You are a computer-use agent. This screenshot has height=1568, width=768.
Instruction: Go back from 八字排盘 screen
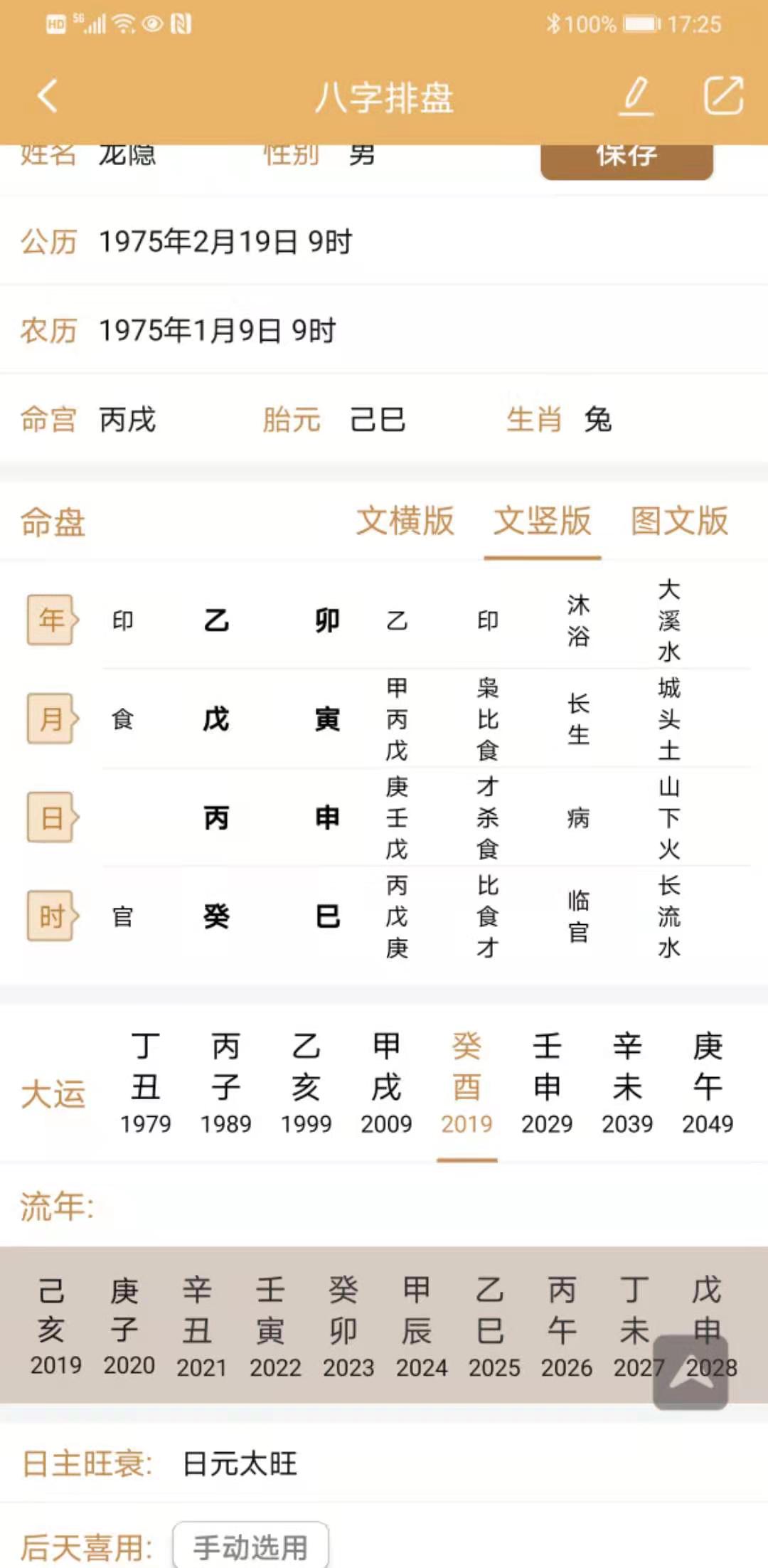48,96
